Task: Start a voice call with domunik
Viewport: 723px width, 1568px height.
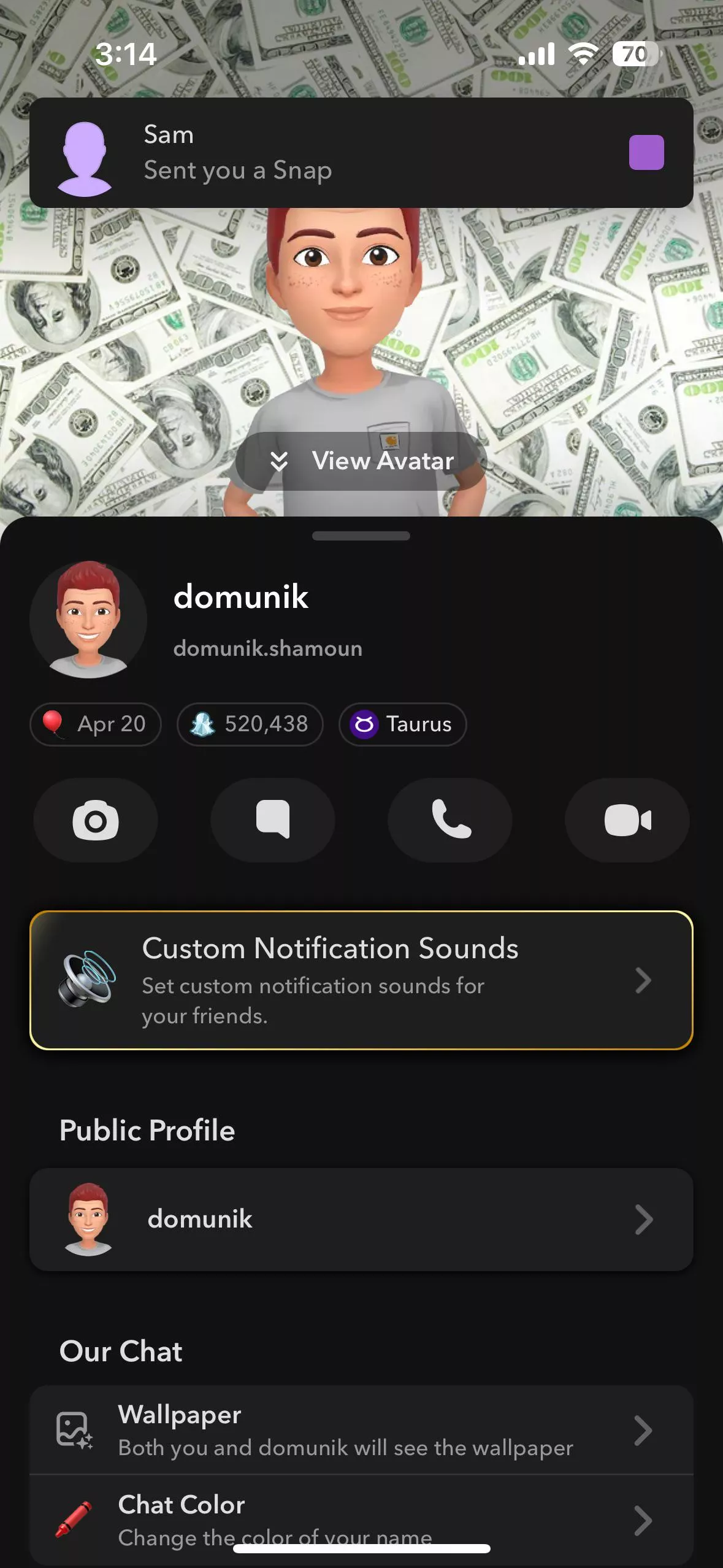Action: click(x=450, y=820)
